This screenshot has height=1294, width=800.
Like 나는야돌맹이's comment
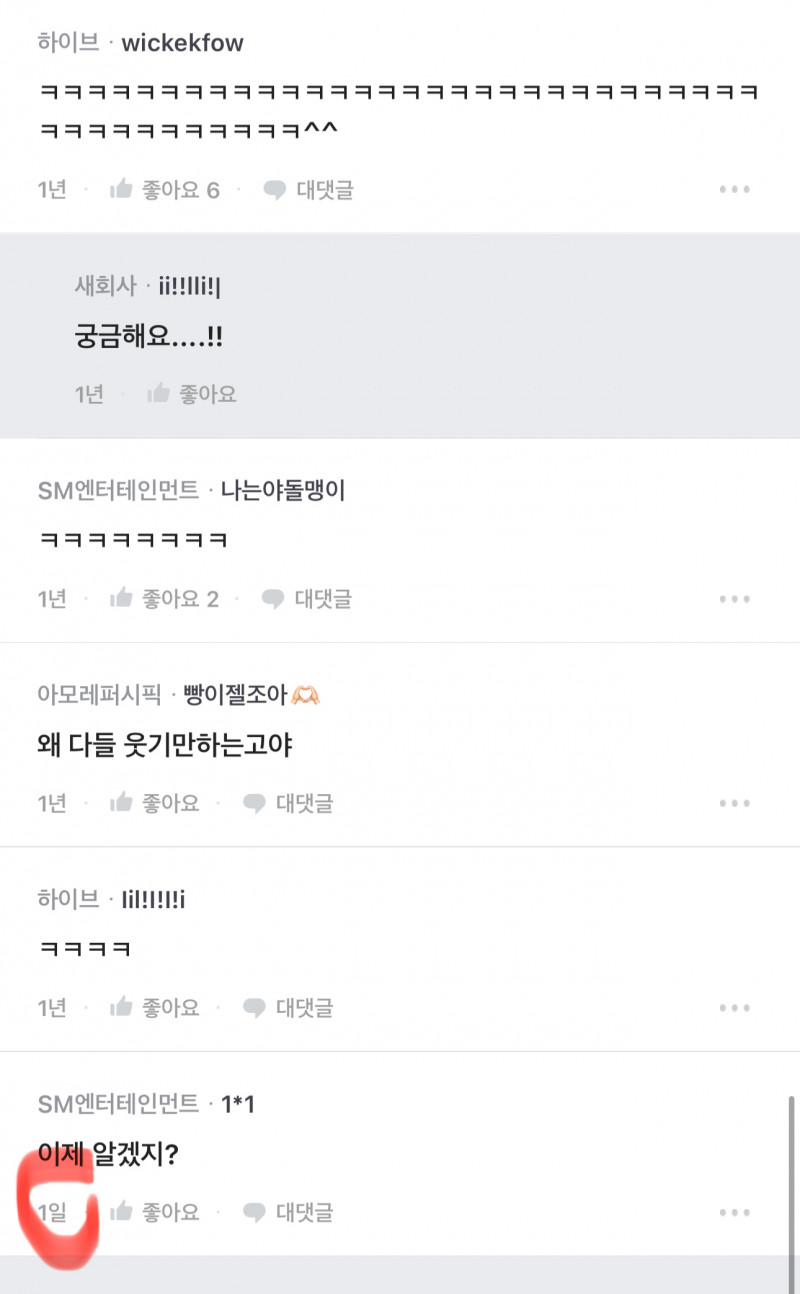coord(164,599)
